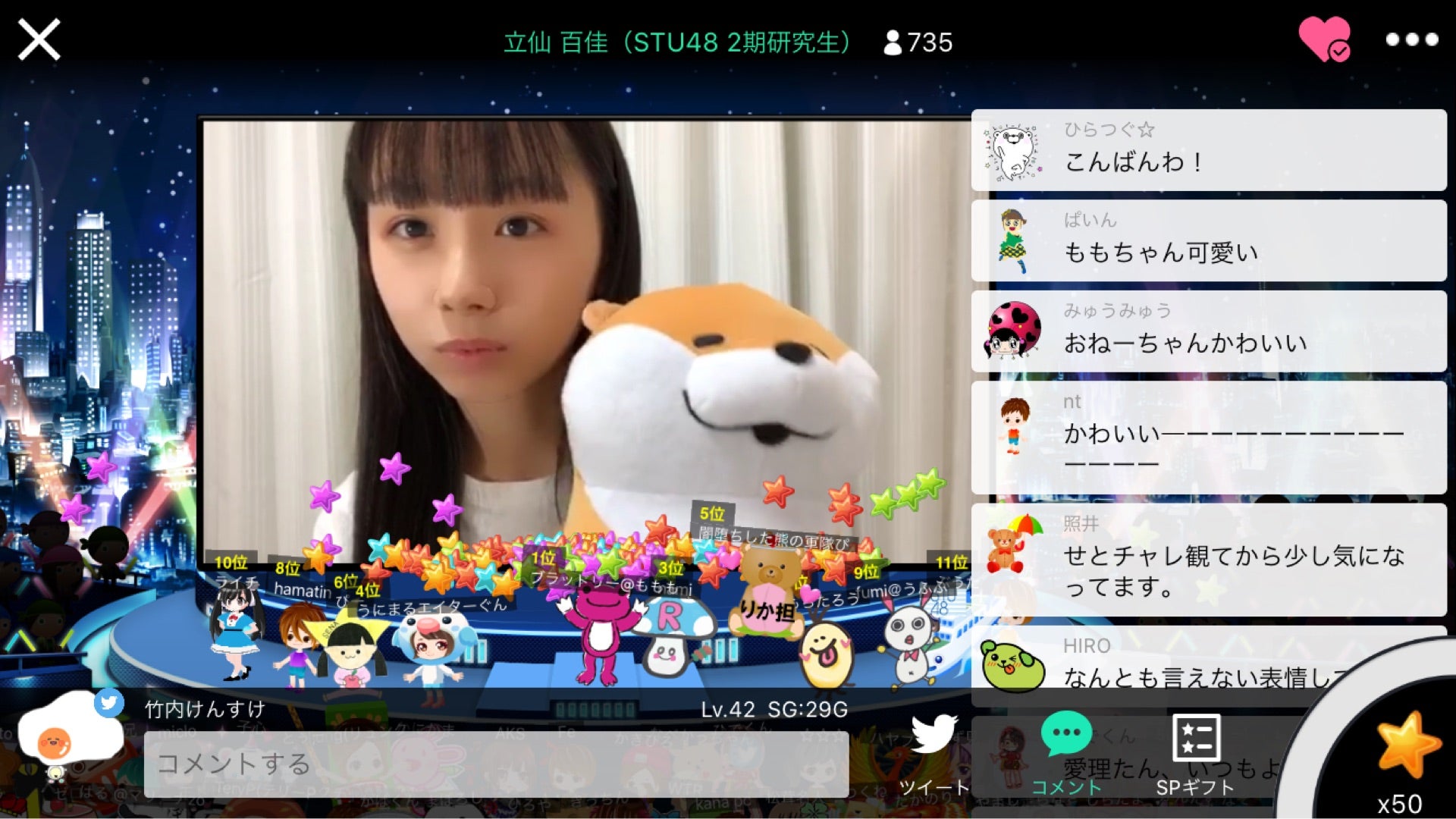Open the three-dot overflow menu
The width and height of the screenshot is (1456, 819).
coord(1411,39)
